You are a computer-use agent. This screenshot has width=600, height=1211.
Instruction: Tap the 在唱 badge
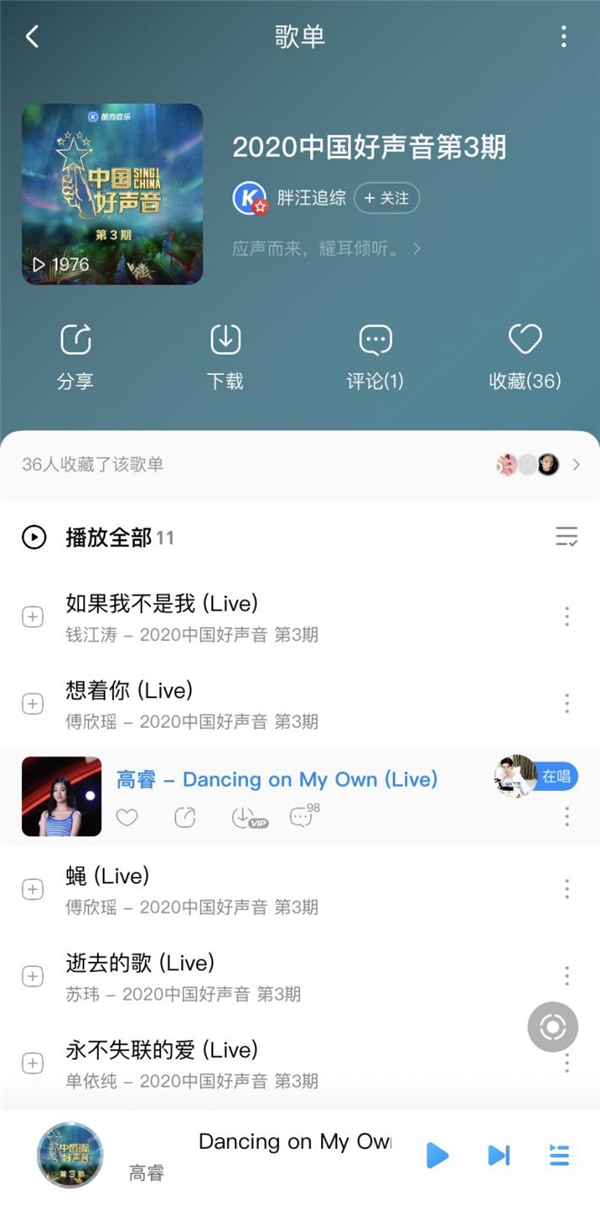click(556, 776)
